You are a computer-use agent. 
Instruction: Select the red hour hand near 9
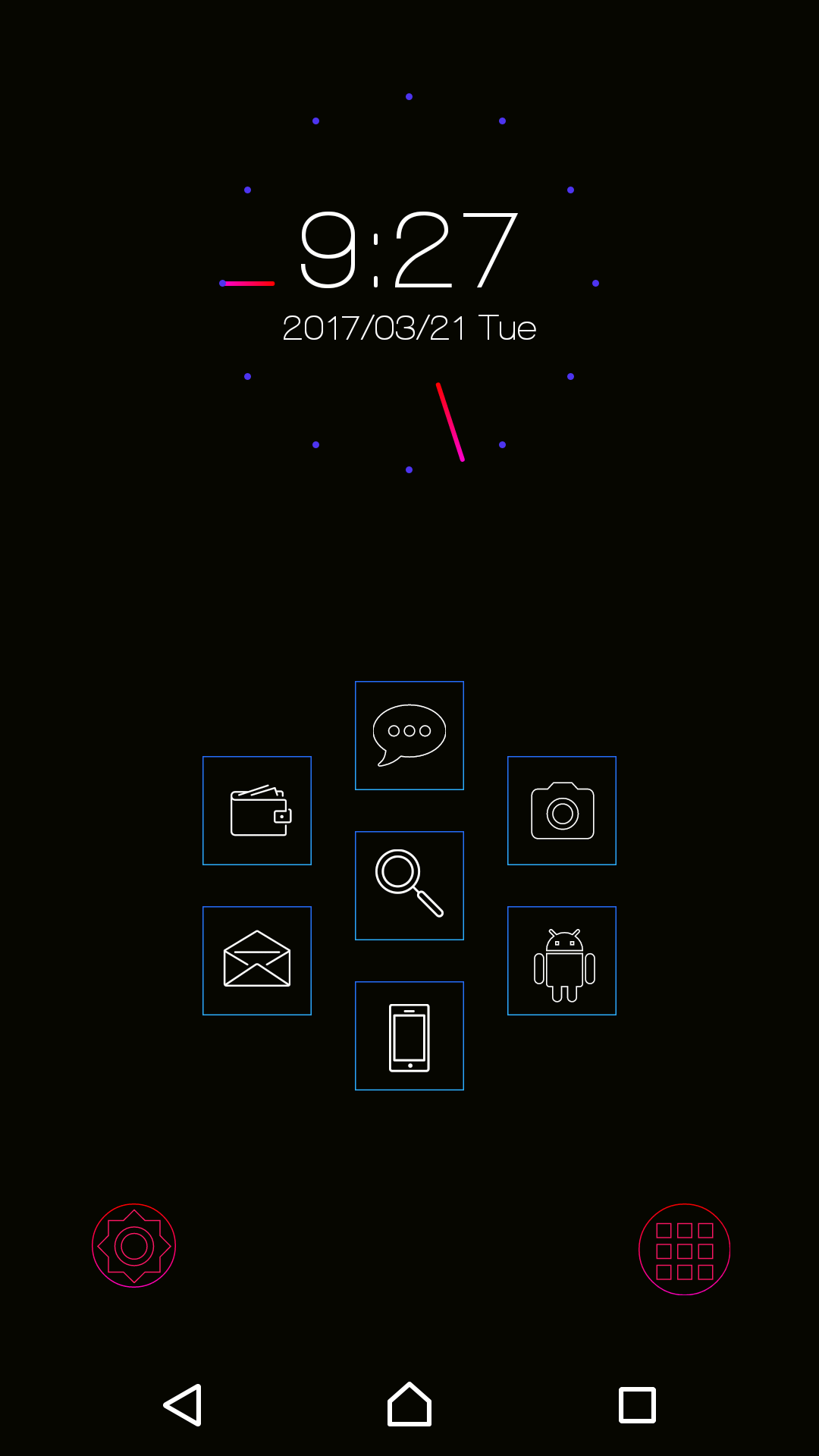point(248,281)
